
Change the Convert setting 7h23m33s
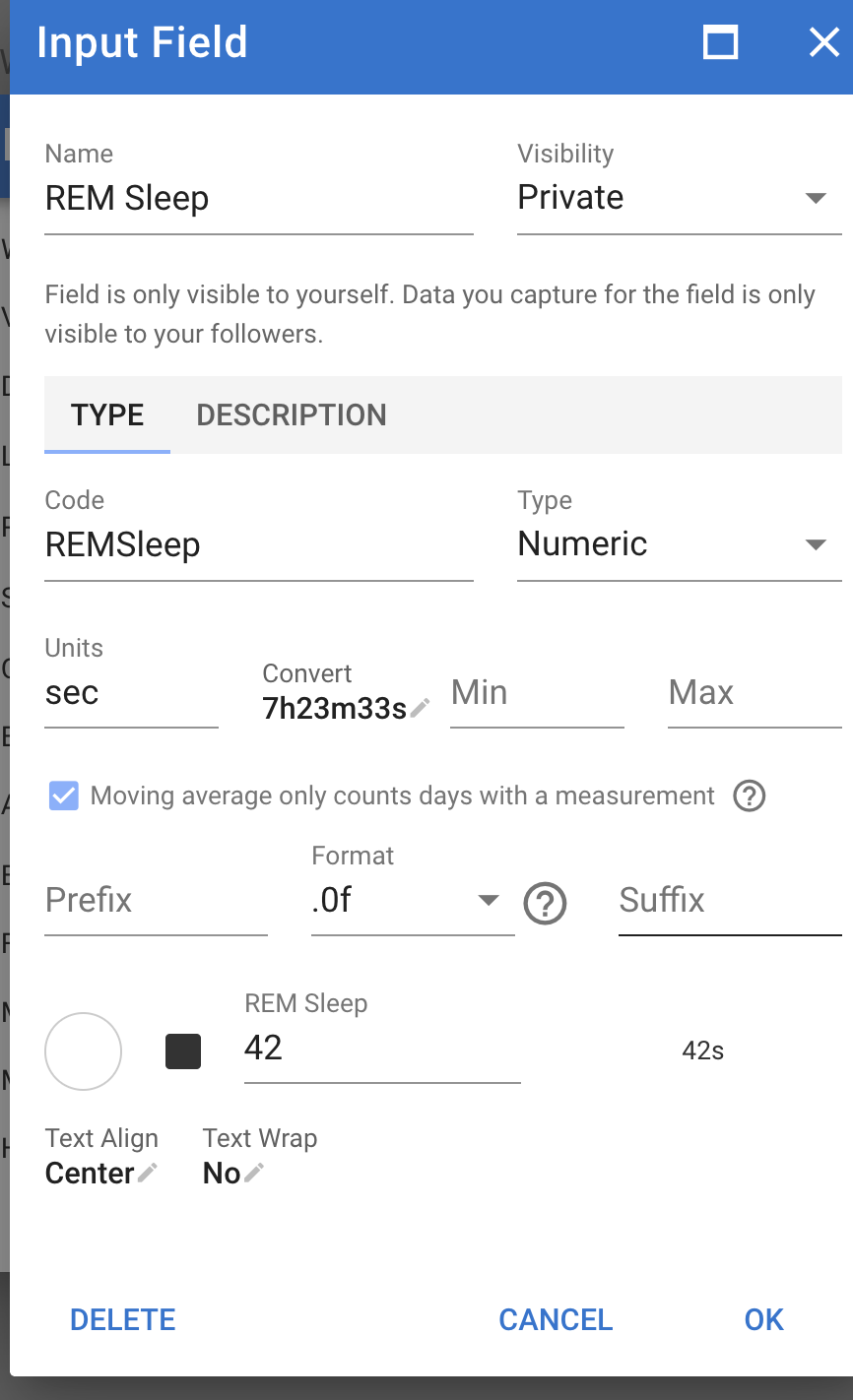pyautogui.click(x=347, y=708)
